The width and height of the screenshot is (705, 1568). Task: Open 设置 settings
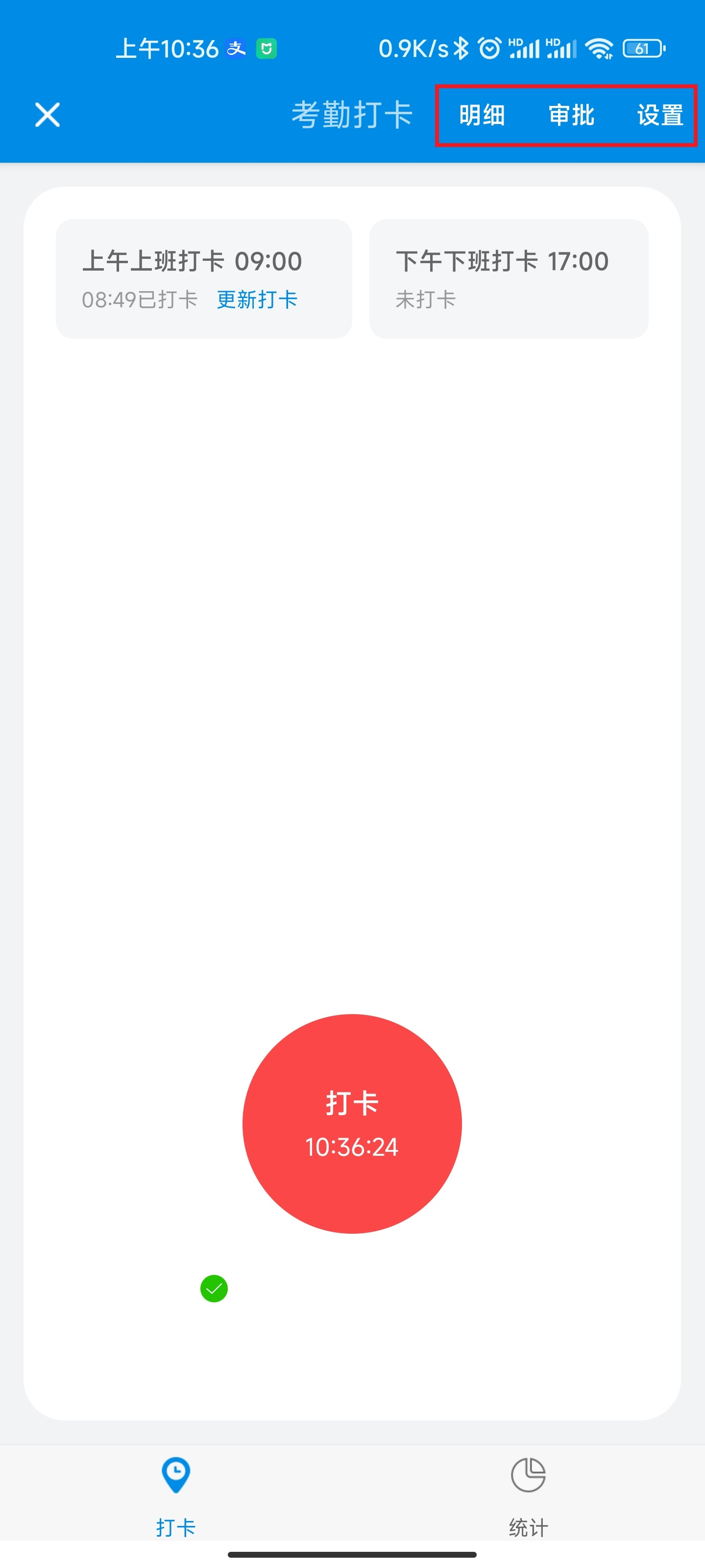pyautogui.click(x=660, y=115)
